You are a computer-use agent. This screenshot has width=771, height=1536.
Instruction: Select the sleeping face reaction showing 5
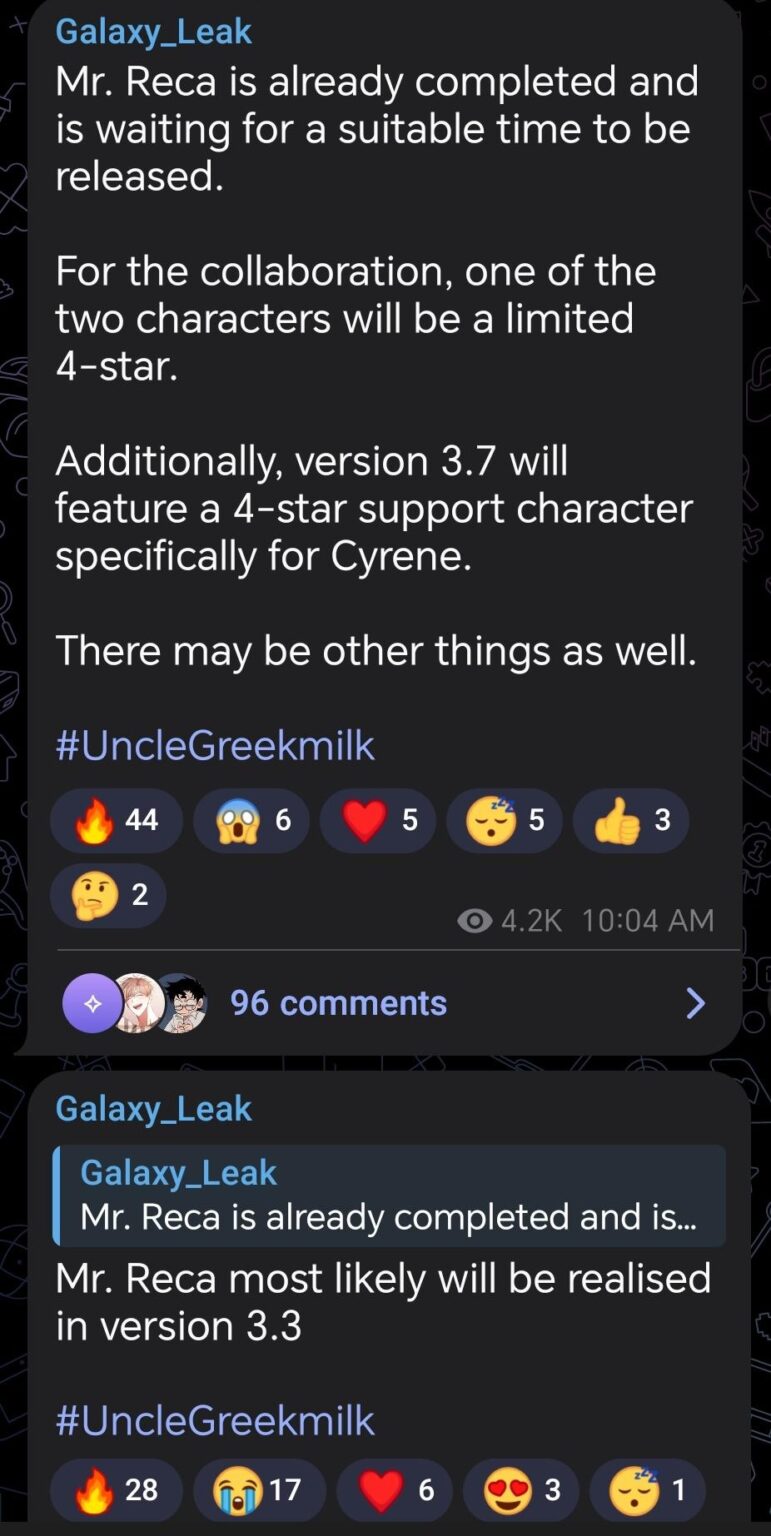[x=504, y=821]
